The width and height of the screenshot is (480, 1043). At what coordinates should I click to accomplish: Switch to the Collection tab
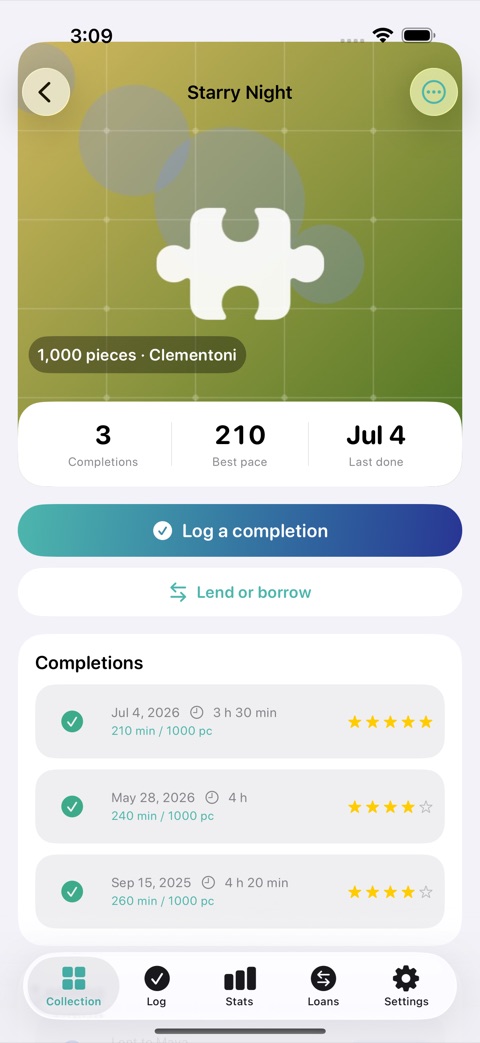[74, 986]
